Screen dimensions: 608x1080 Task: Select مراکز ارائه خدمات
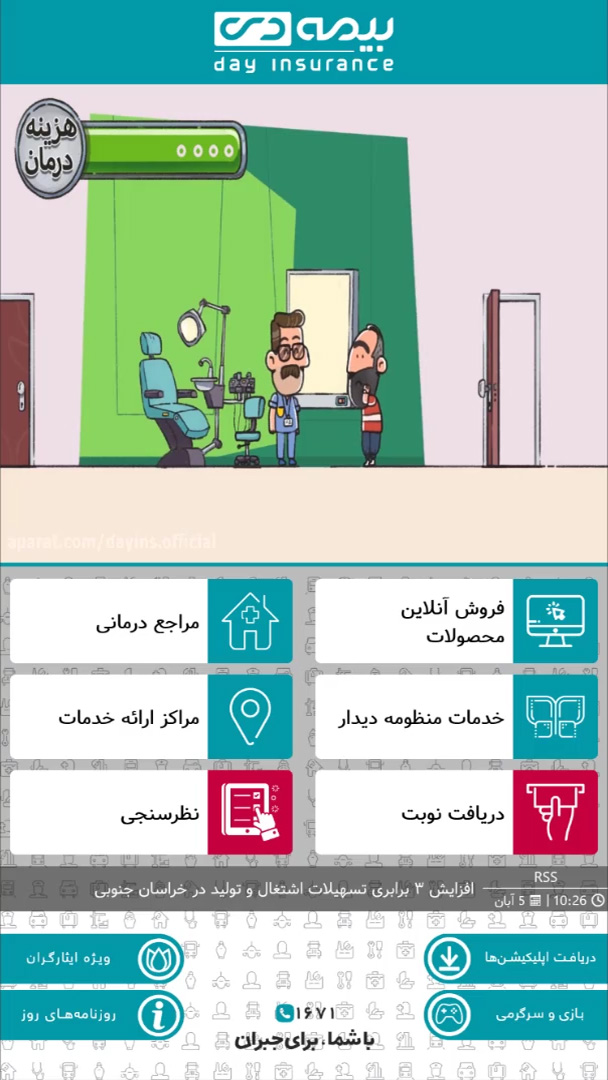pyautogui.click(x=151, y=716)
